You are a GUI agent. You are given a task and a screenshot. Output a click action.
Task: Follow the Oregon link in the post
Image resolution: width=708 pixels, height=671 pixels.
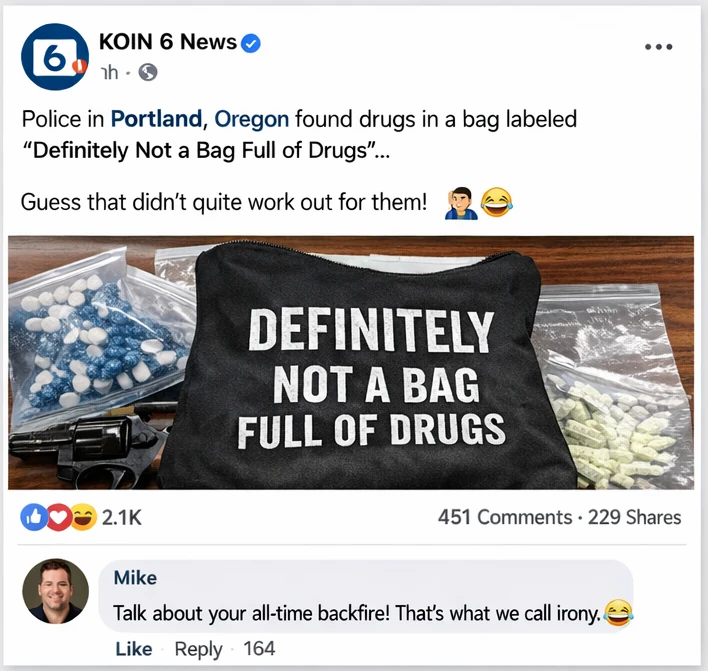[x=252, y=119]
